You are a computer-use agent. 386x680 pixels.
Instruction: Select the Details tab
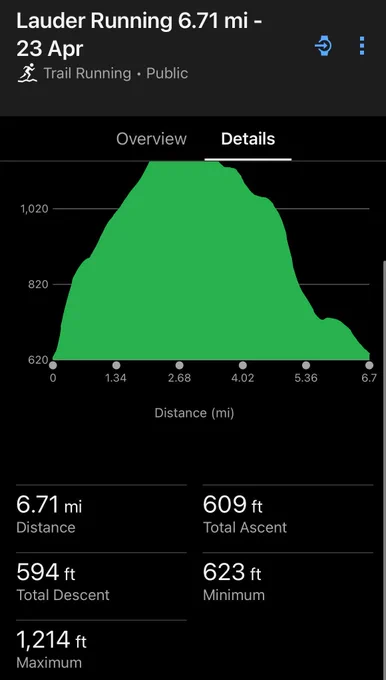tap(248, 139)
